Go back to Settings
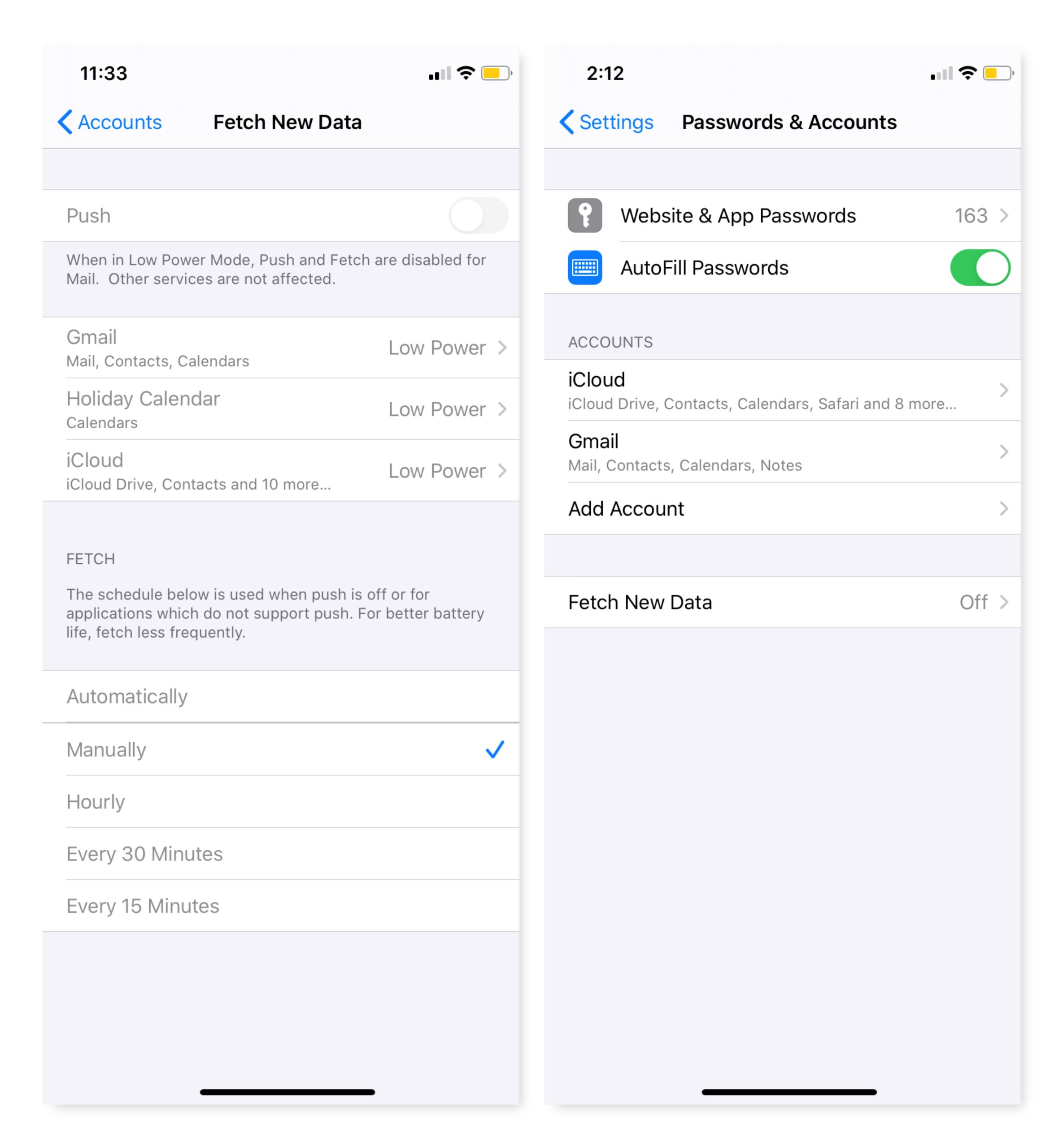Viewport: 1063px width, 1148px height. pyautogui.click(x=607, y=122)
